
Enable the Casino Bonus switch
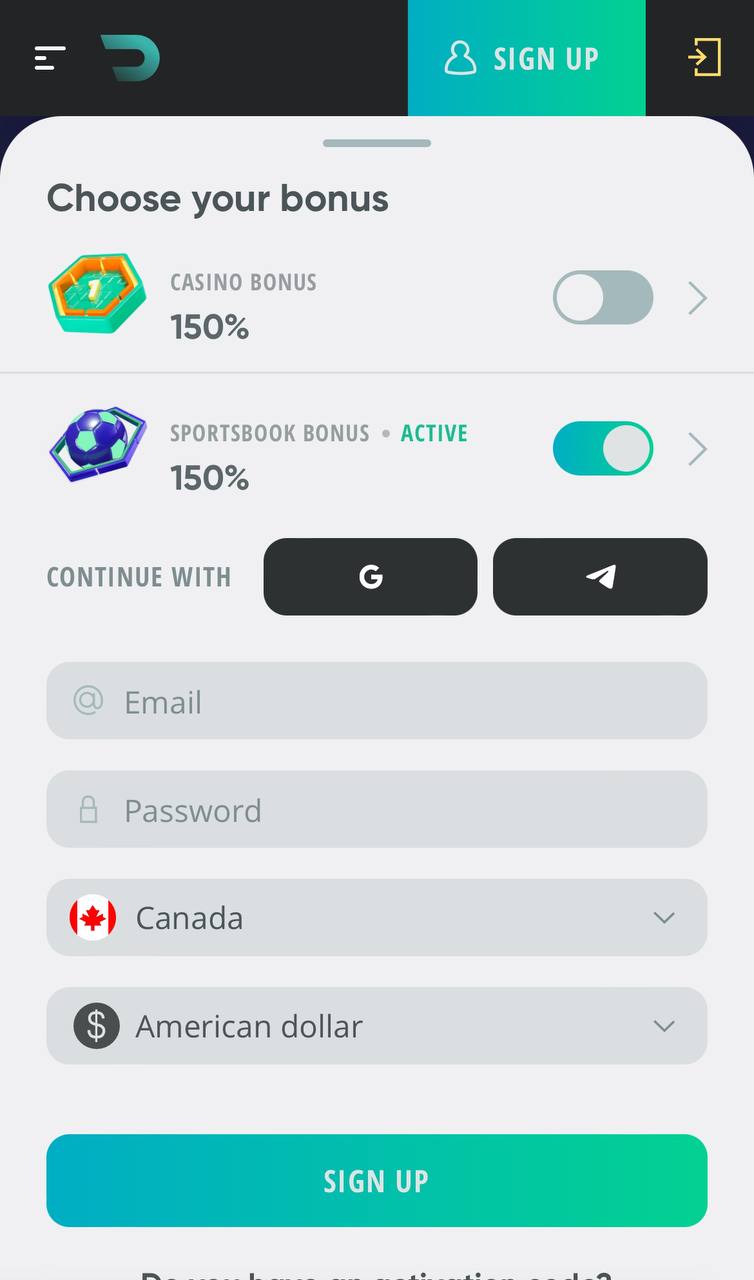[x=603, y=298]
